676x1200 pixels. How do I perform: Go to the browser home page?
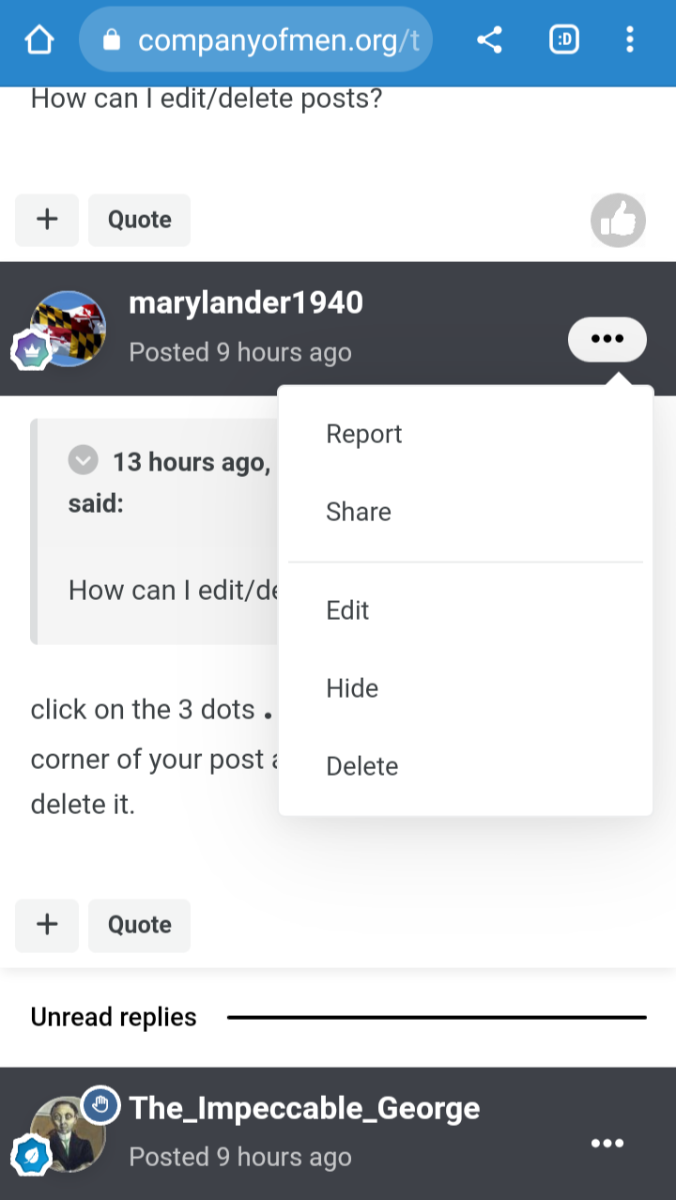(x=38, y=40)
